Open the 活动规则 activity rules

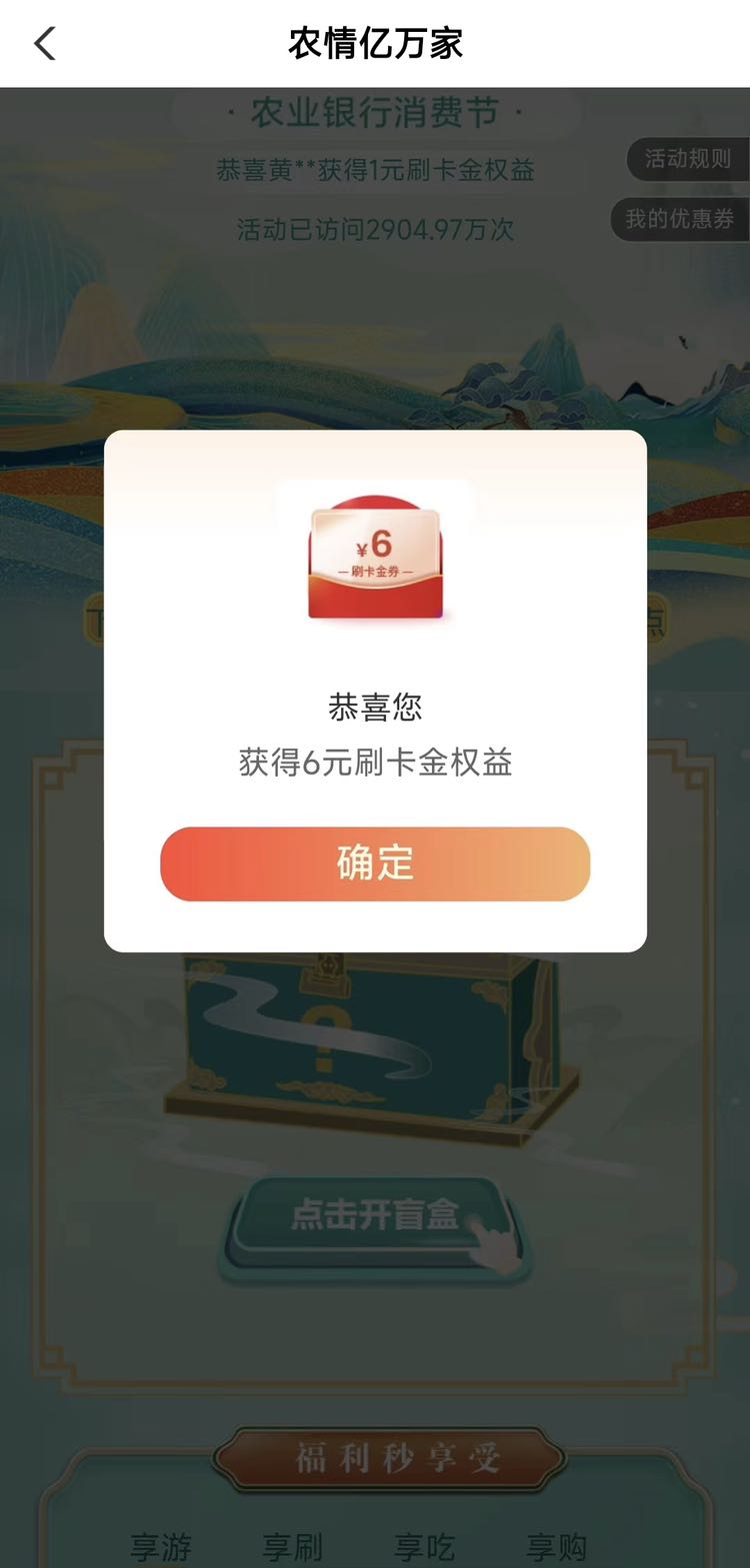[x=688, y=159]
